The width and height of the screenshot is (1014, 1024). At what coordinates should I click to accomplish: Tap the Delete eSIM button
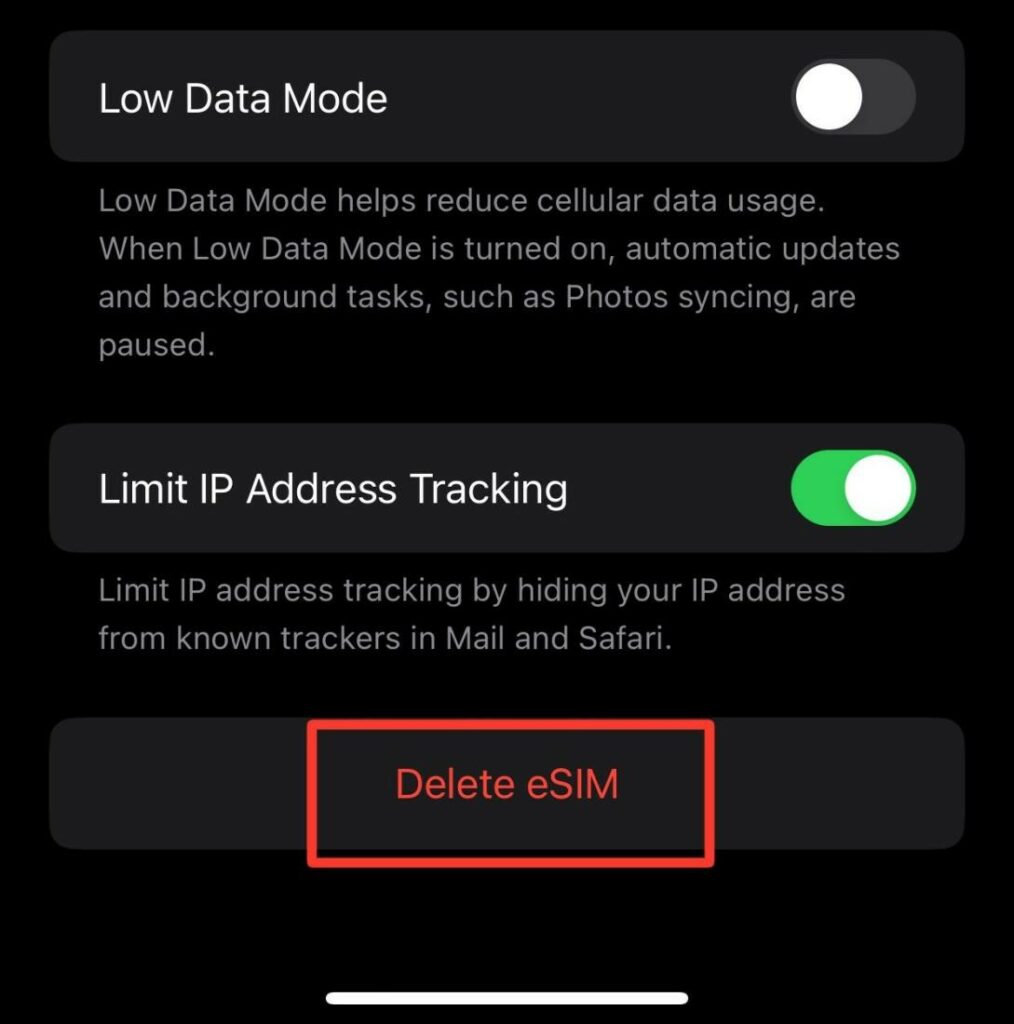pos(507,784)
